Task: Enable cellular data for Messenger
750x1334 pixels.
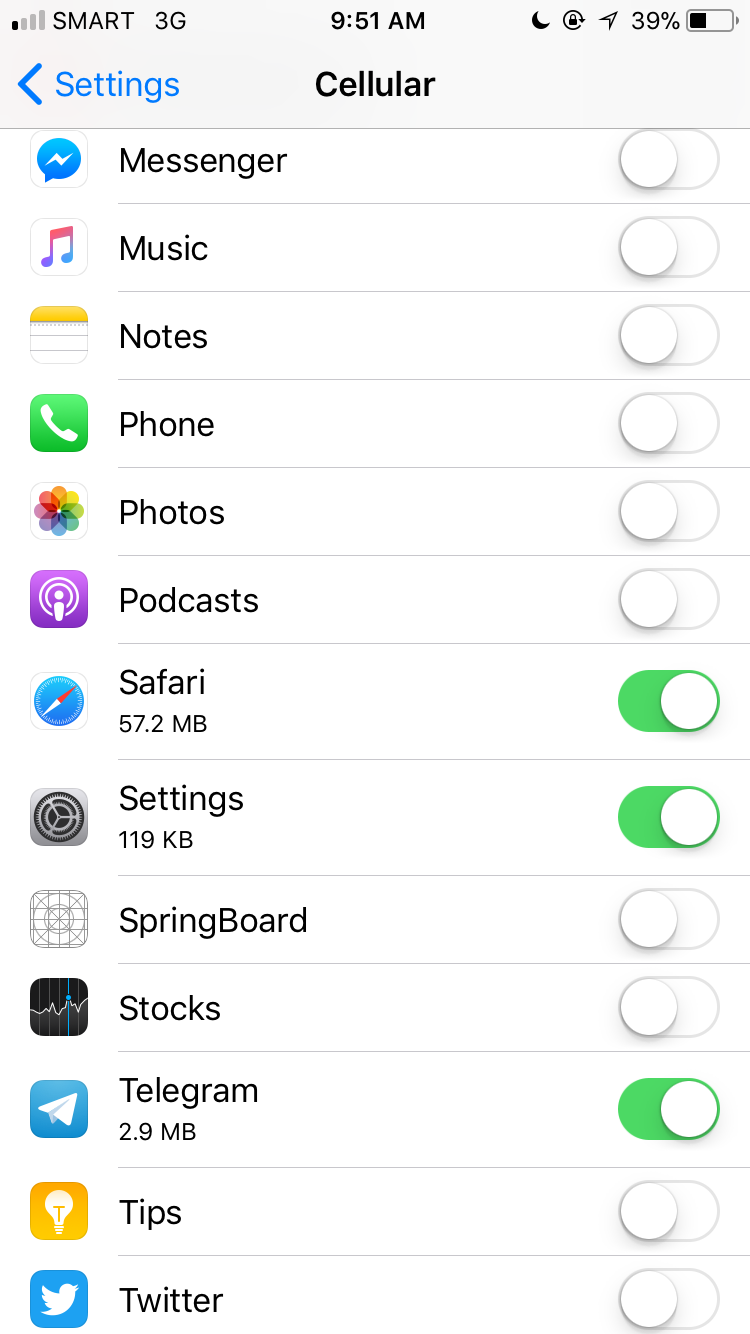Action: 669,160
